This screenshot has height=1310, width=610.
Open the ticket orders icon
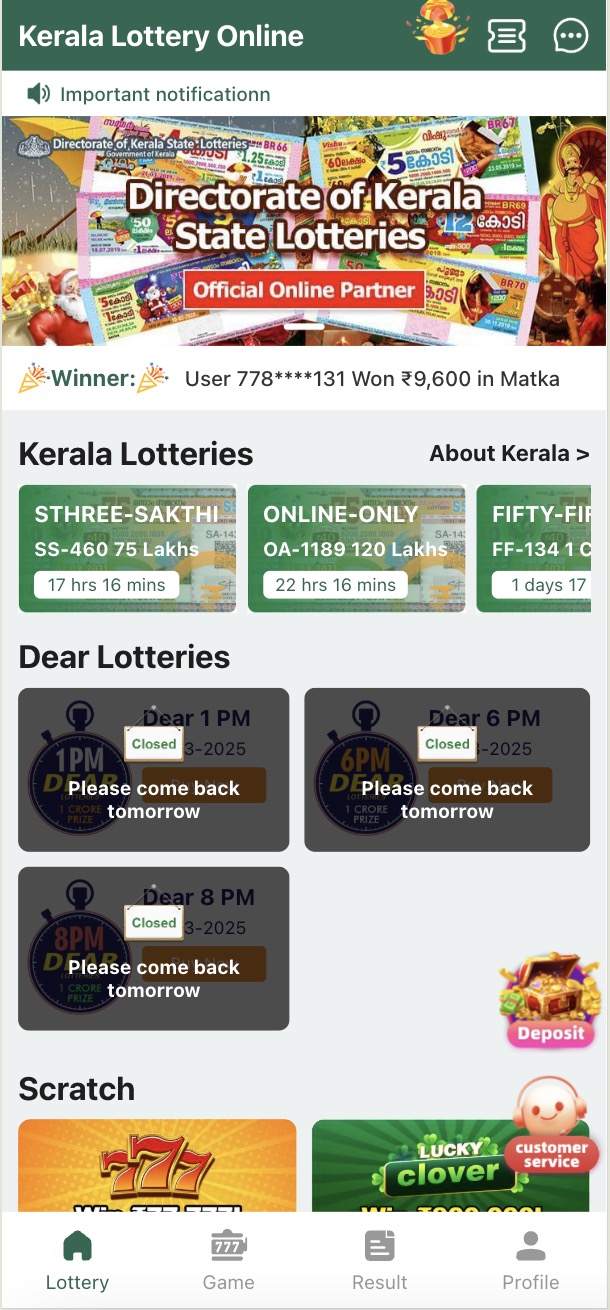click(507, 36)
